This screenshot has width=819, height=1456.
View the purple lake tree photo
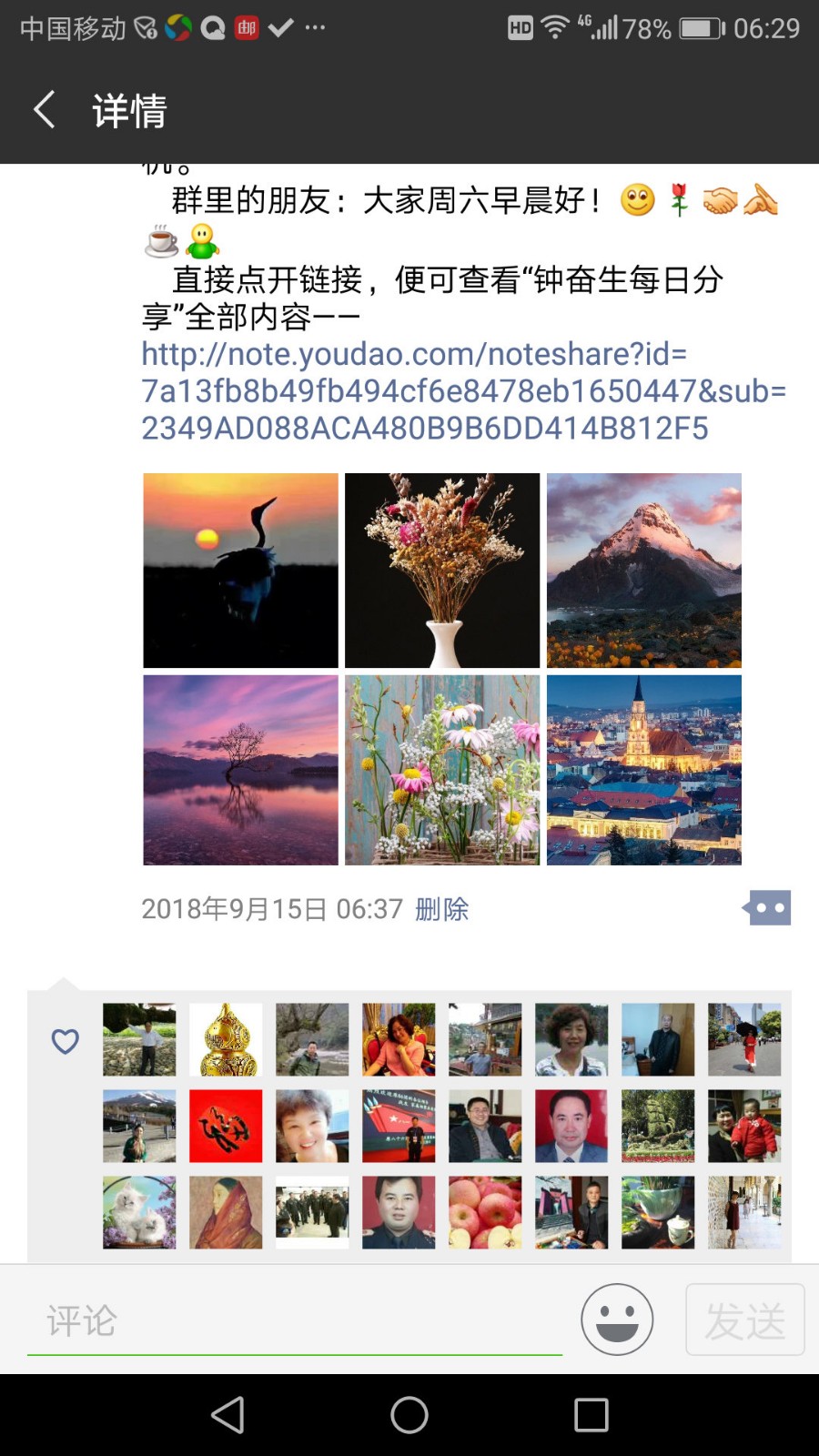(241, 770)
